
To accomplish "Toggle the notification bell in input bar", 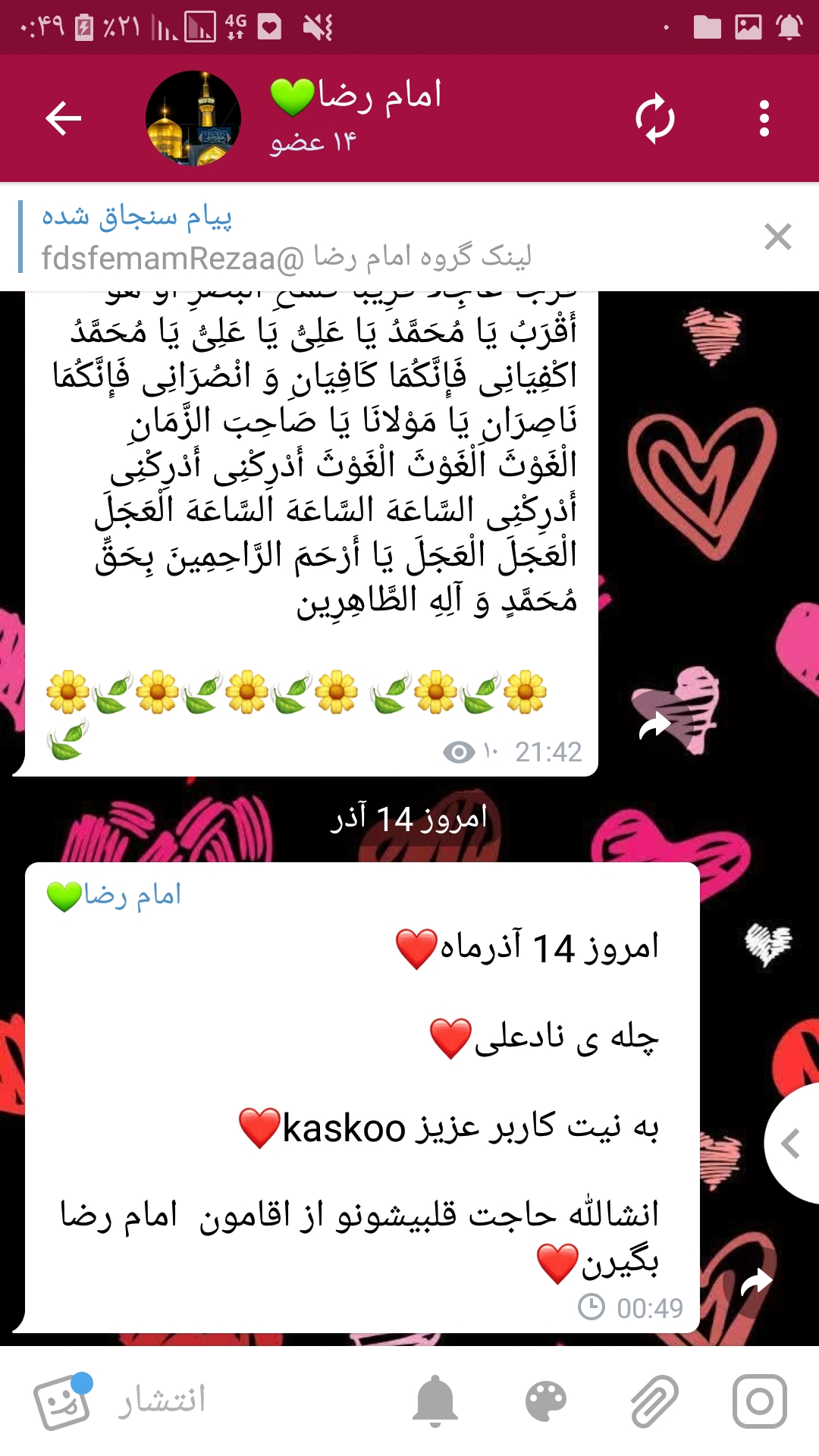I will click(435, 1401).
